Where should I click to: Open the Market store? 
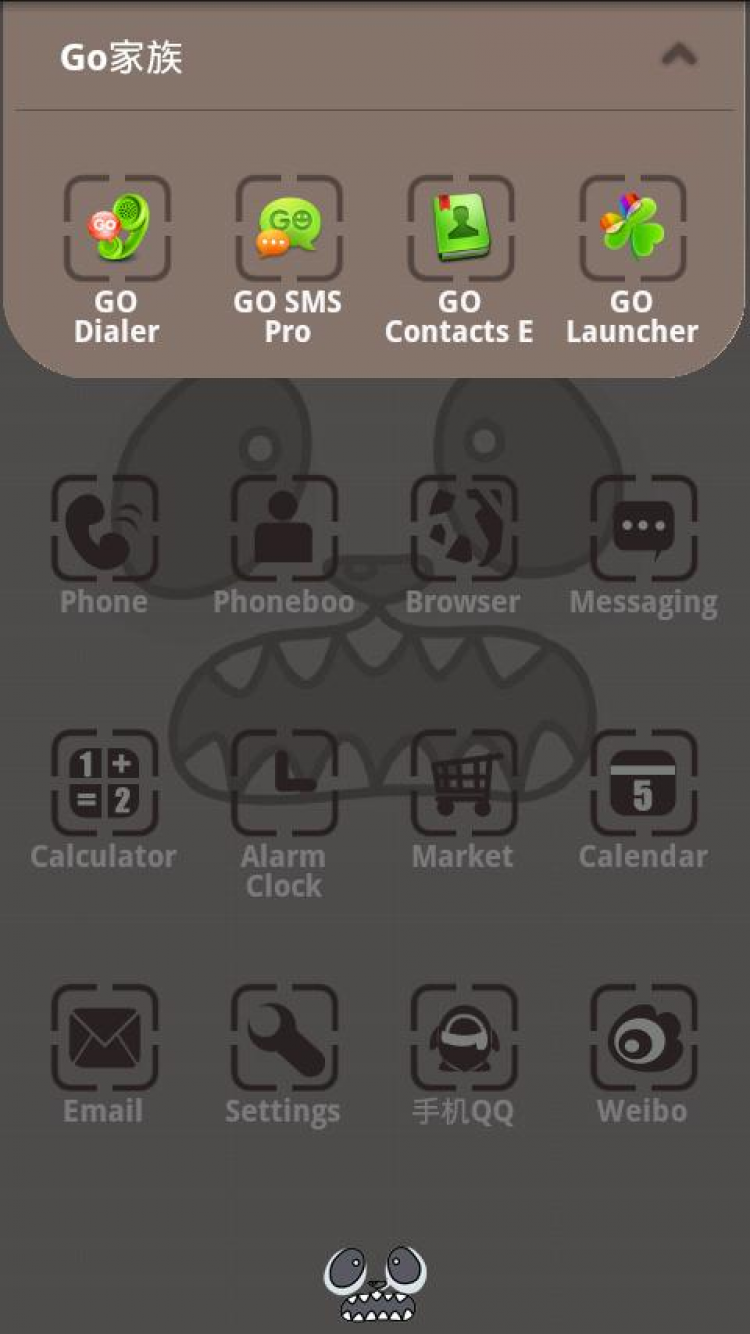pos(464,783)
